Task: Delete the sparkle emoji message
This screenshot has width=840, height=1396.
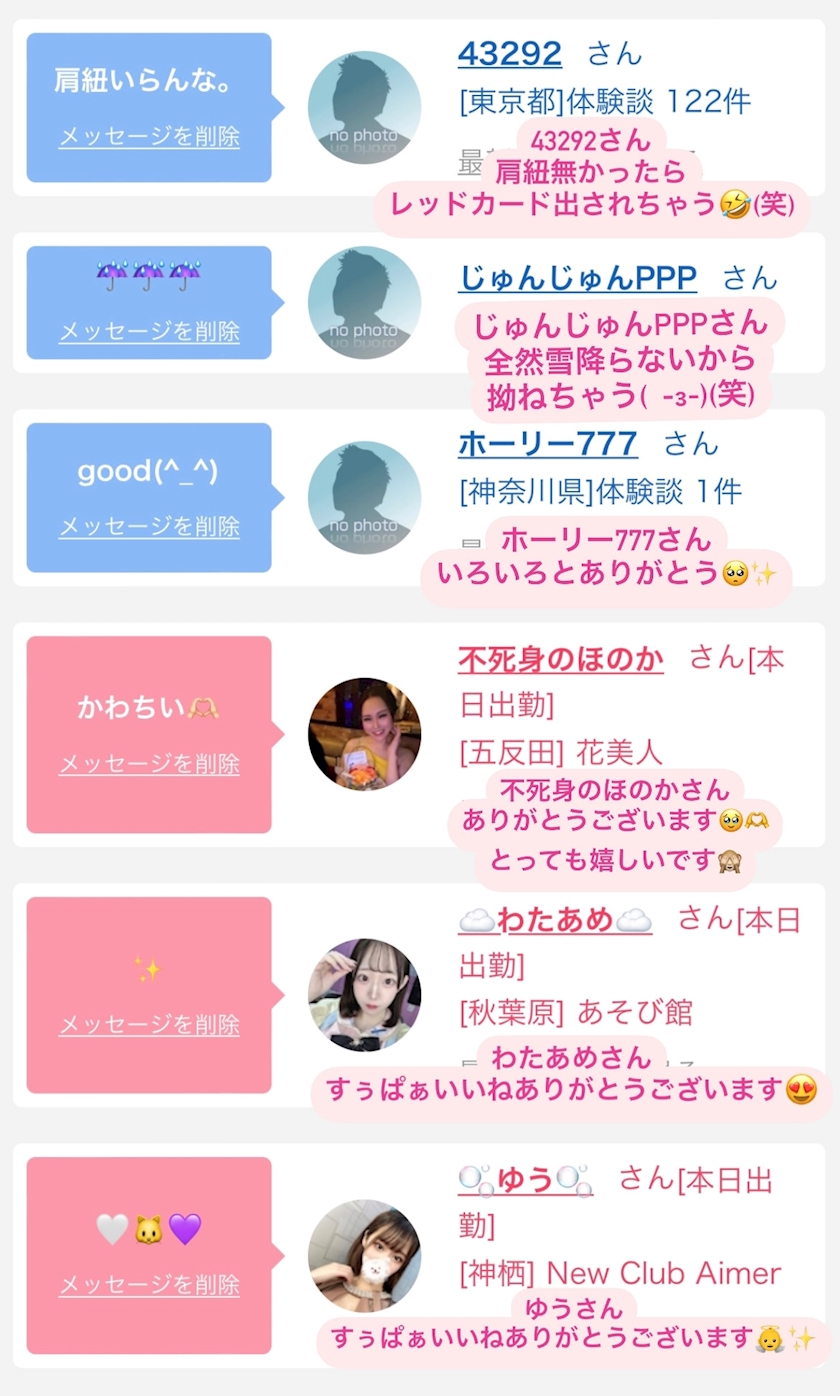Action: click(149, 1025)
